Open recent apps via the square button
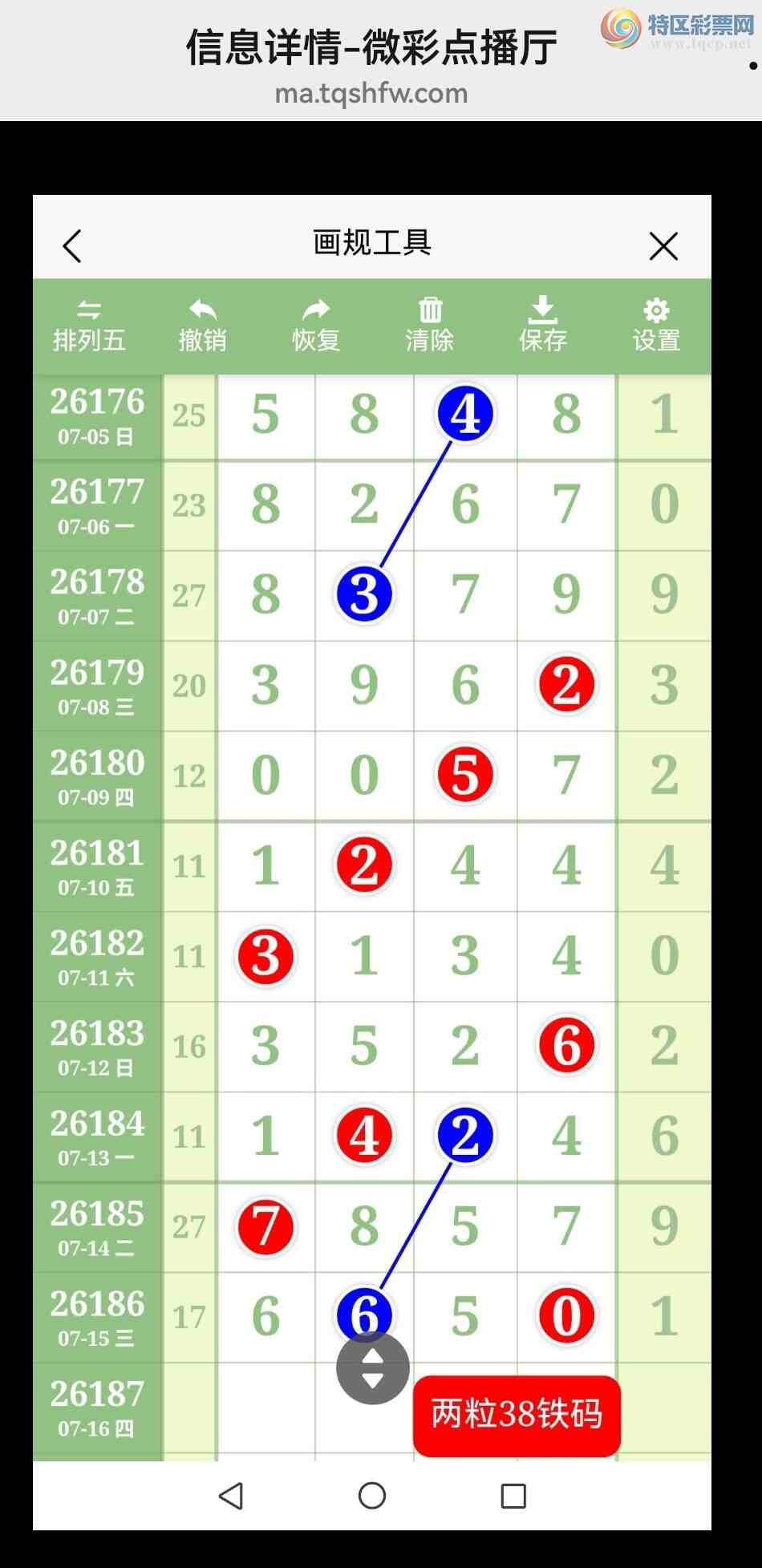 pyautogui.click(x=513, y=1496)
